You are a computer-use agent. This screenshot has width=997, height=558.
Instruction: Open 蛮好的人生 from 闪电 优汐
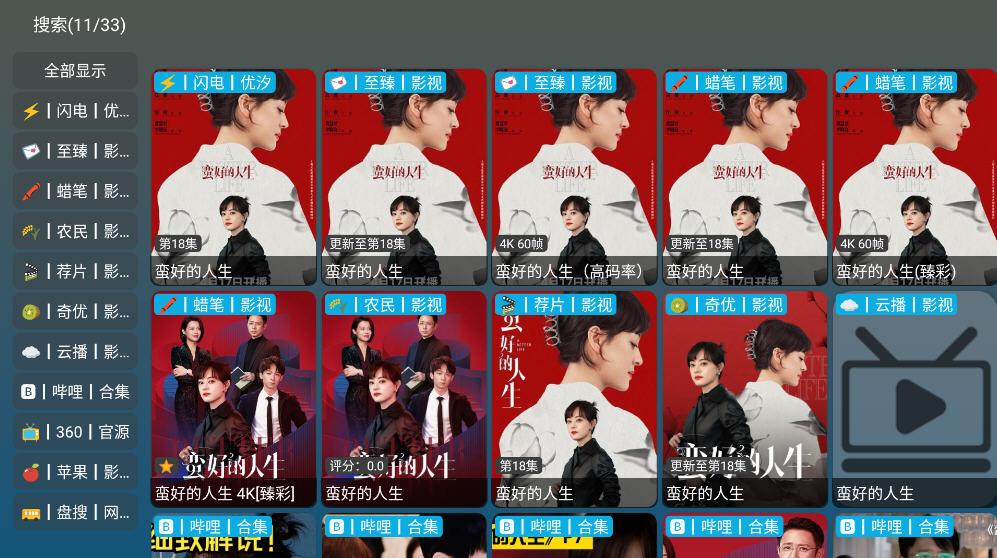pyautogui.click(x=233, y=178)
